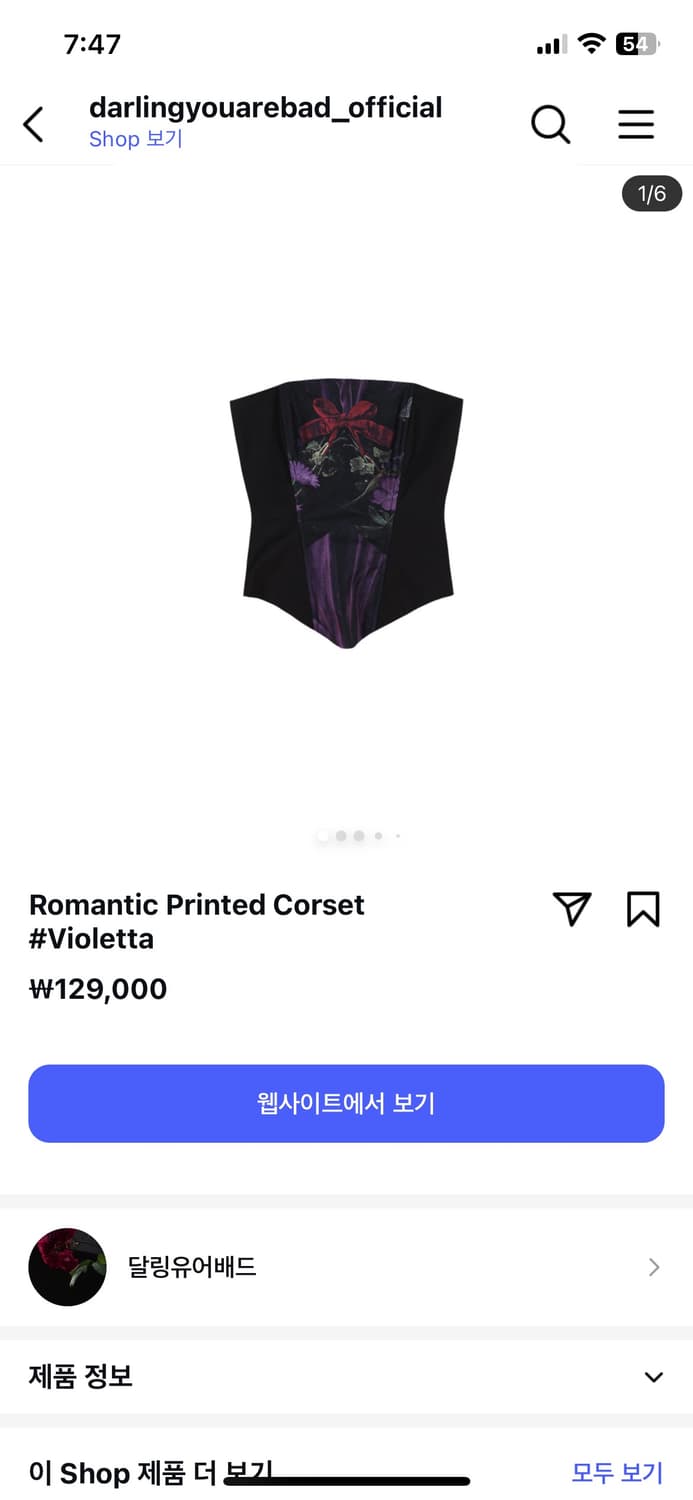This screenshot has width=693, height=1500.
Task: Open the Shop 보기 link
Action: tap(135, 139)
